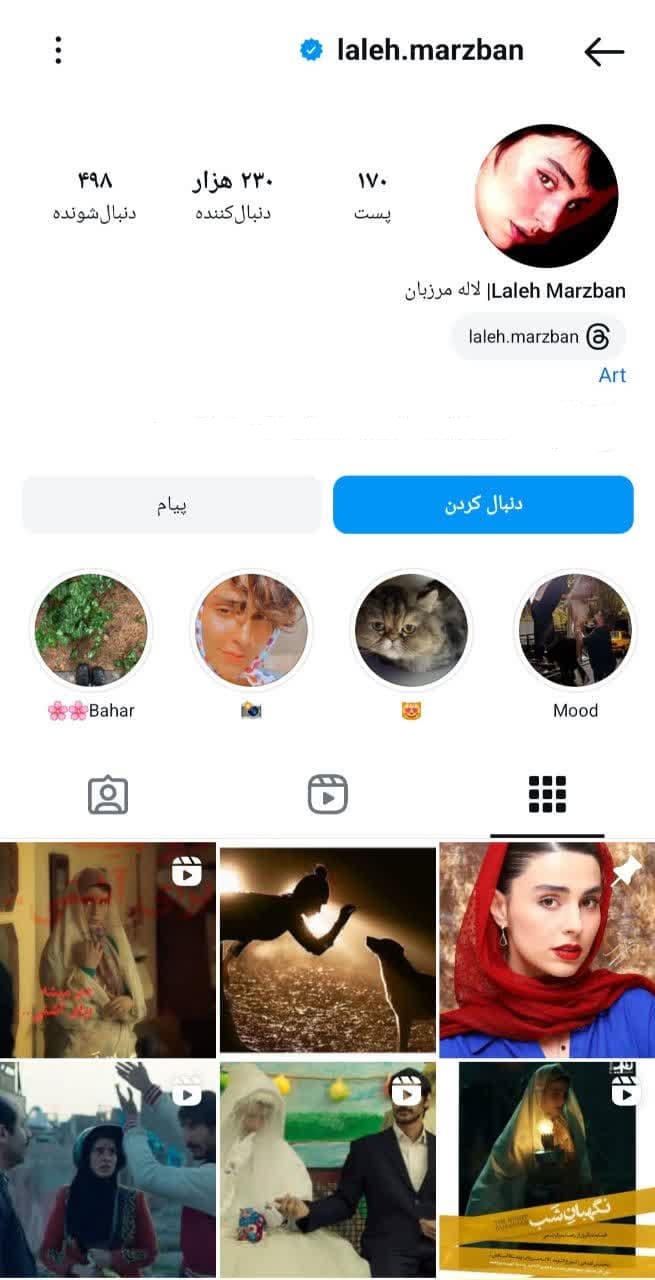Switch to the Reels tab
This screenshot has height=1280, width=655.
[327, 795]
